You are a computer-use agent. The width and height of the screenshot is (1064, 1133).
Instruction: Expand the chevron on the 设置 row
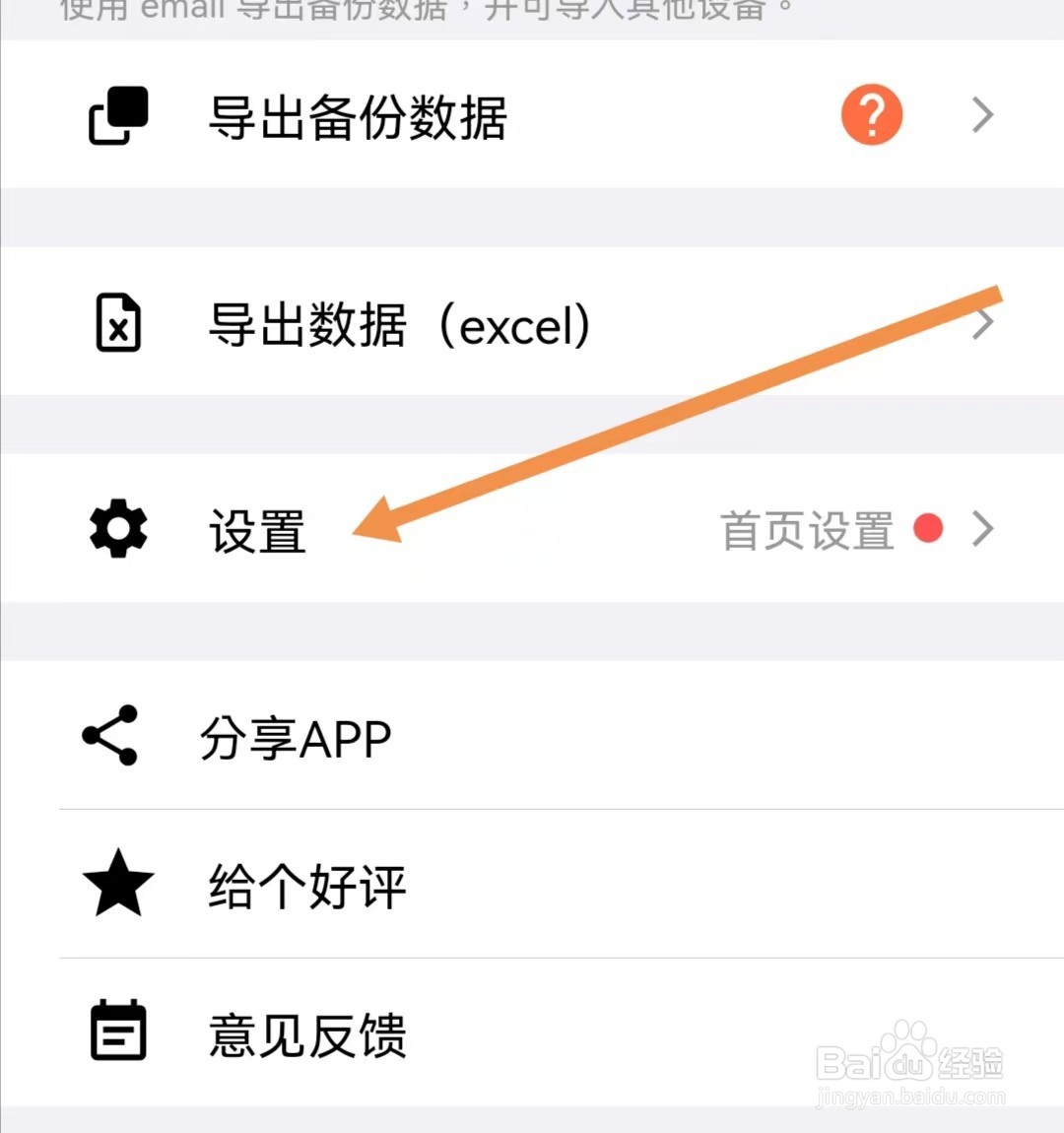(x=981, y=530)
